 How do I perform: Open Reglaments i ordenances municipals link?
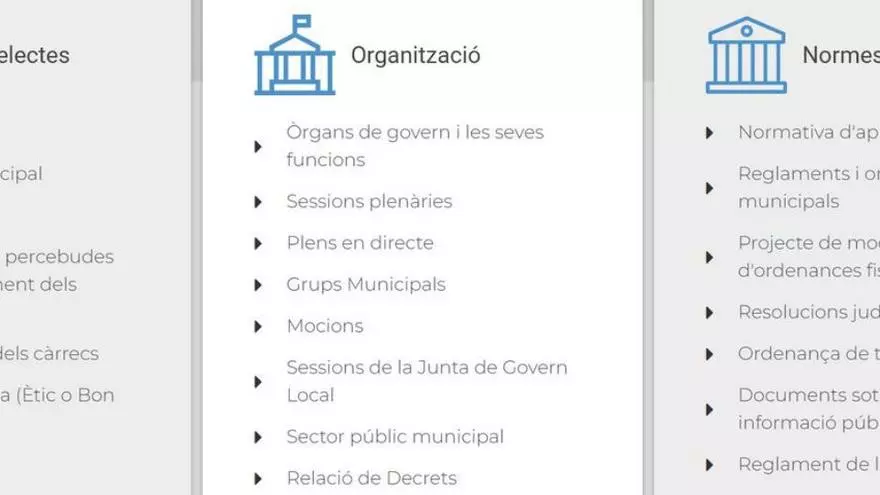tap(808, 187)
